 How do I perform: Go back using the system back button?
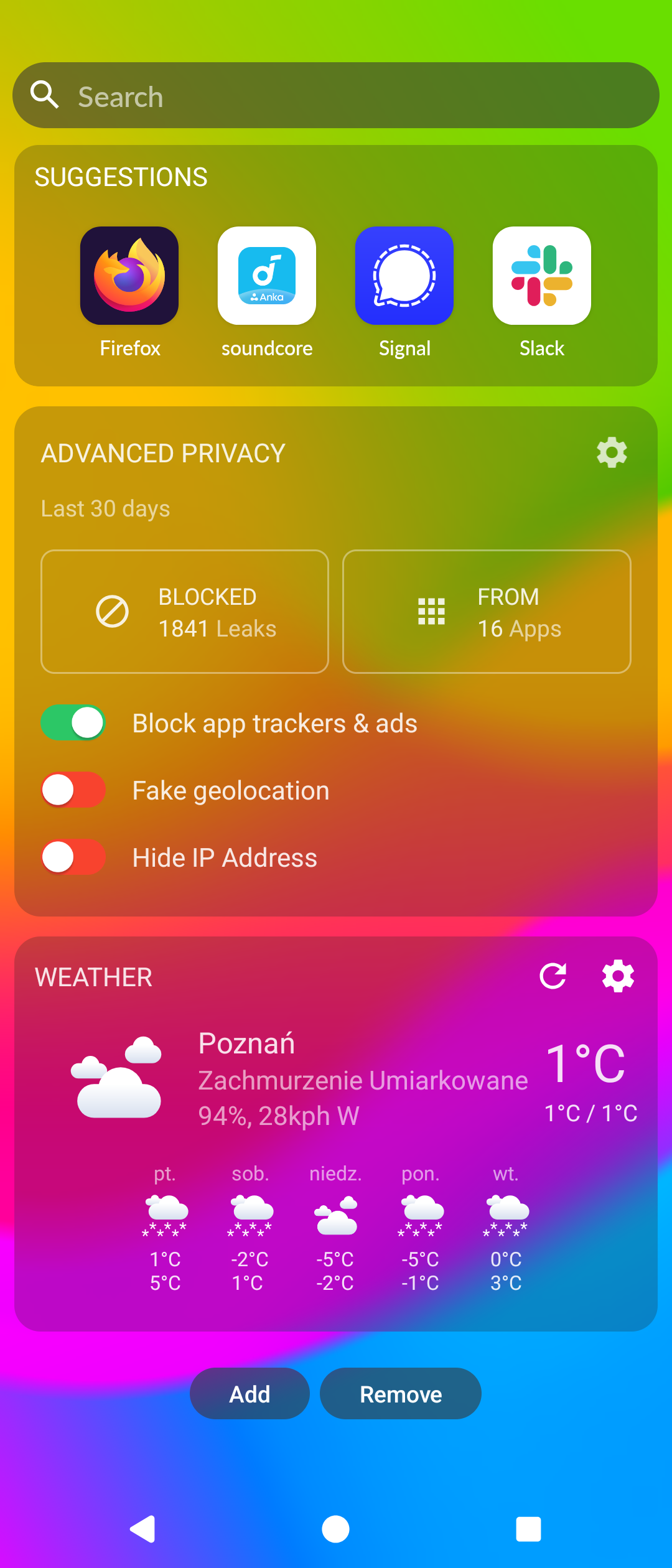(143, 1529)
